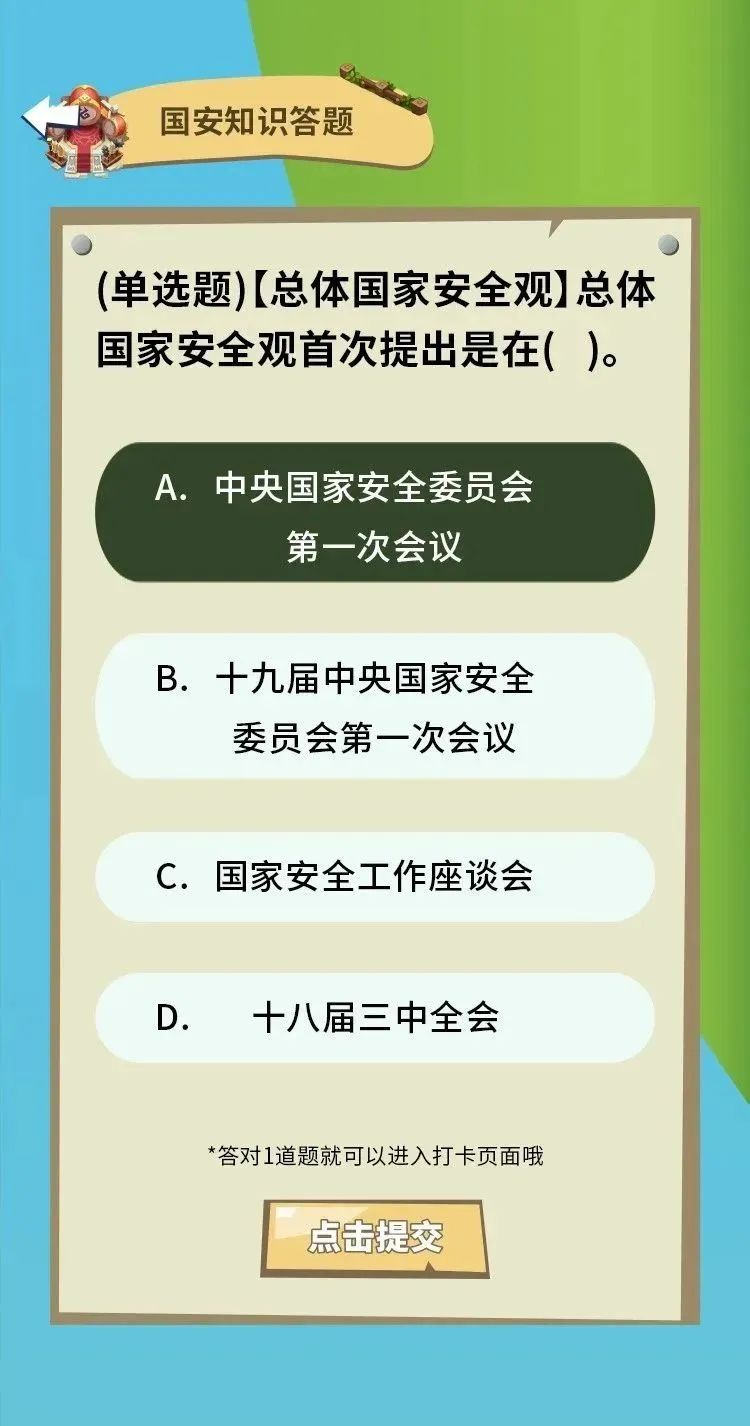Select answer A 中央国家安全委员会第一次会议
Viewport: 750px width, 1426px height.
click(x=374, y=513)
